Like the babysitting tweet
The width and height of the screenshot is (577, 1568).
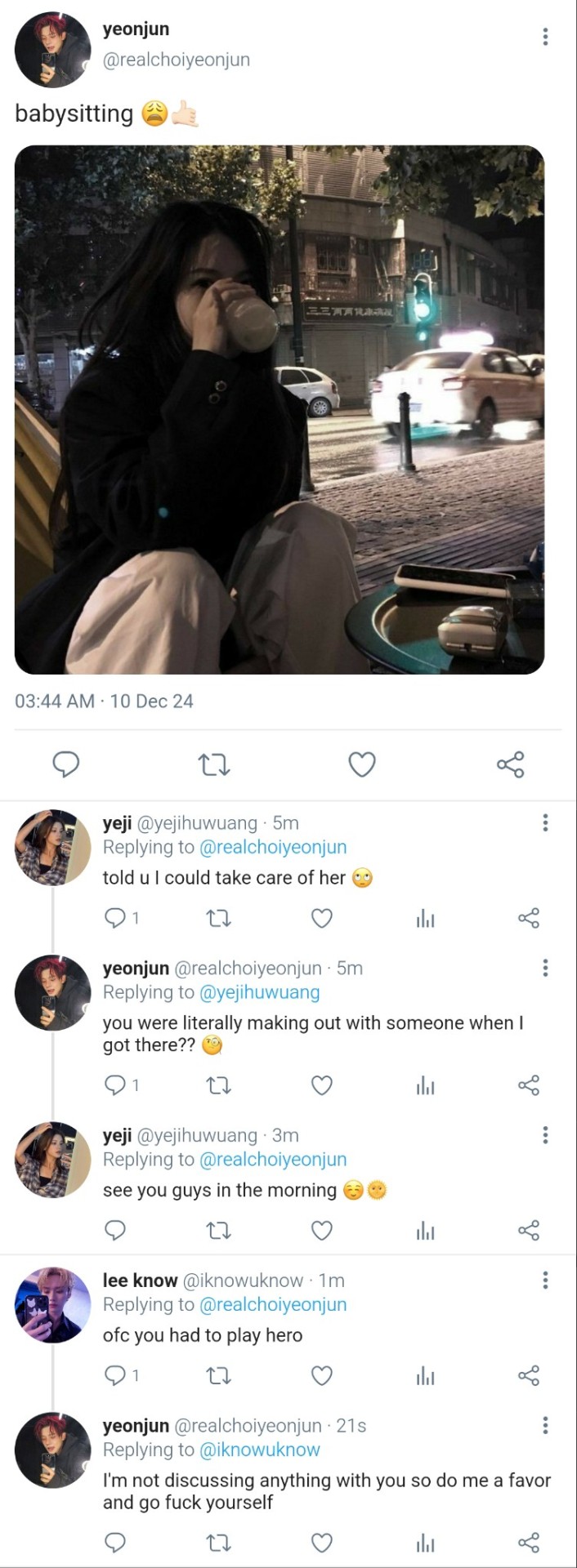coord(362,764)
